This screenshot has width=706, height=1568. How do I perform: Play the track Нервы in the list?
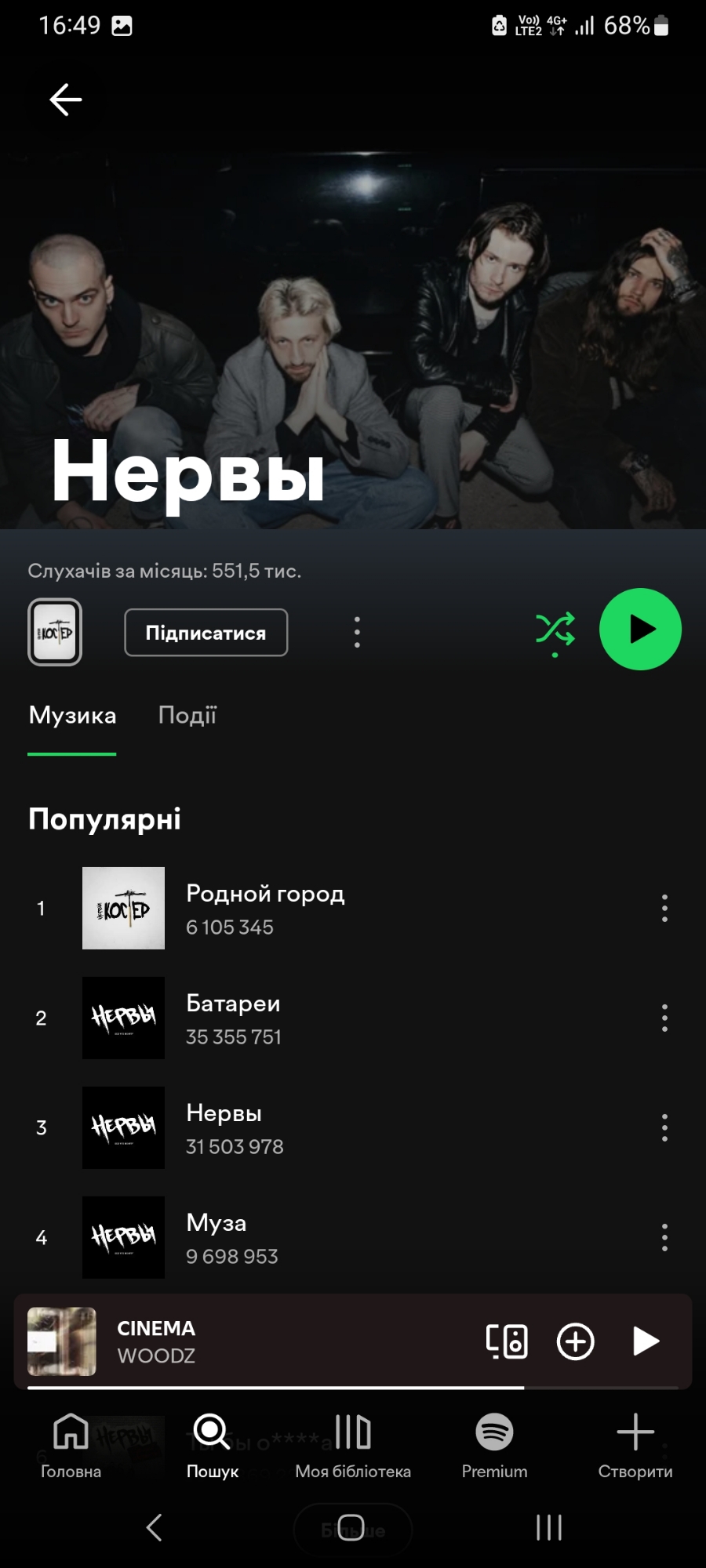[224, 1127]
